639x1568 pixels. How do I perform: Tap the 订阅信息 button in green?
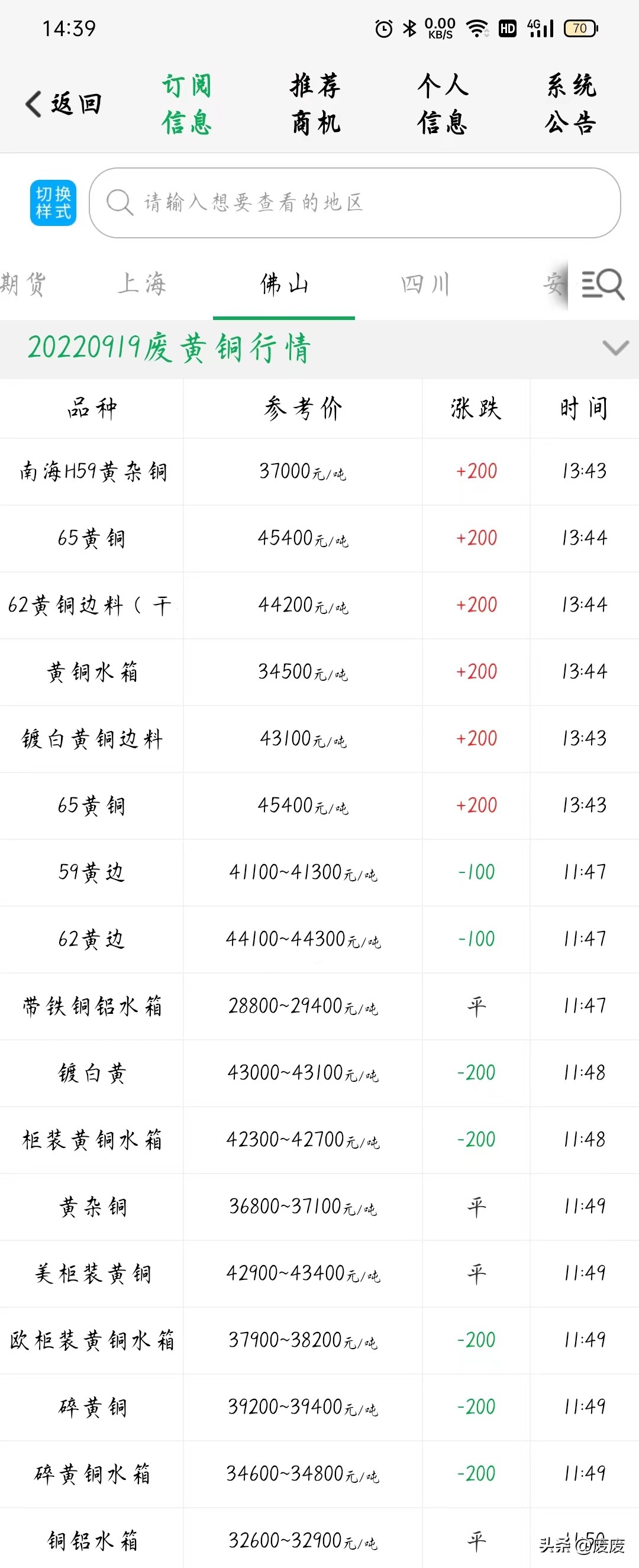click(x=187, y=104)
